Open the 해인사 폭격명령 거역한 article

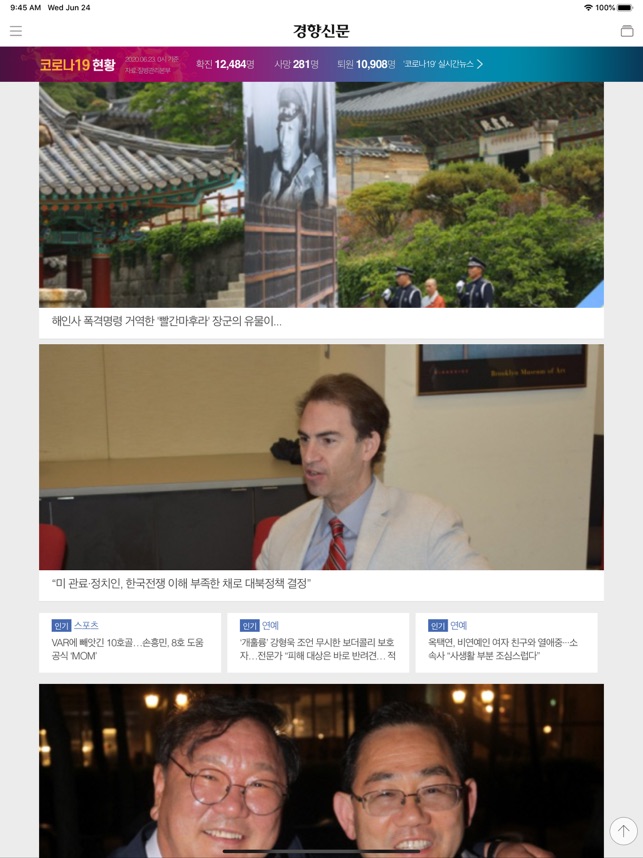(x=167, y=322)
